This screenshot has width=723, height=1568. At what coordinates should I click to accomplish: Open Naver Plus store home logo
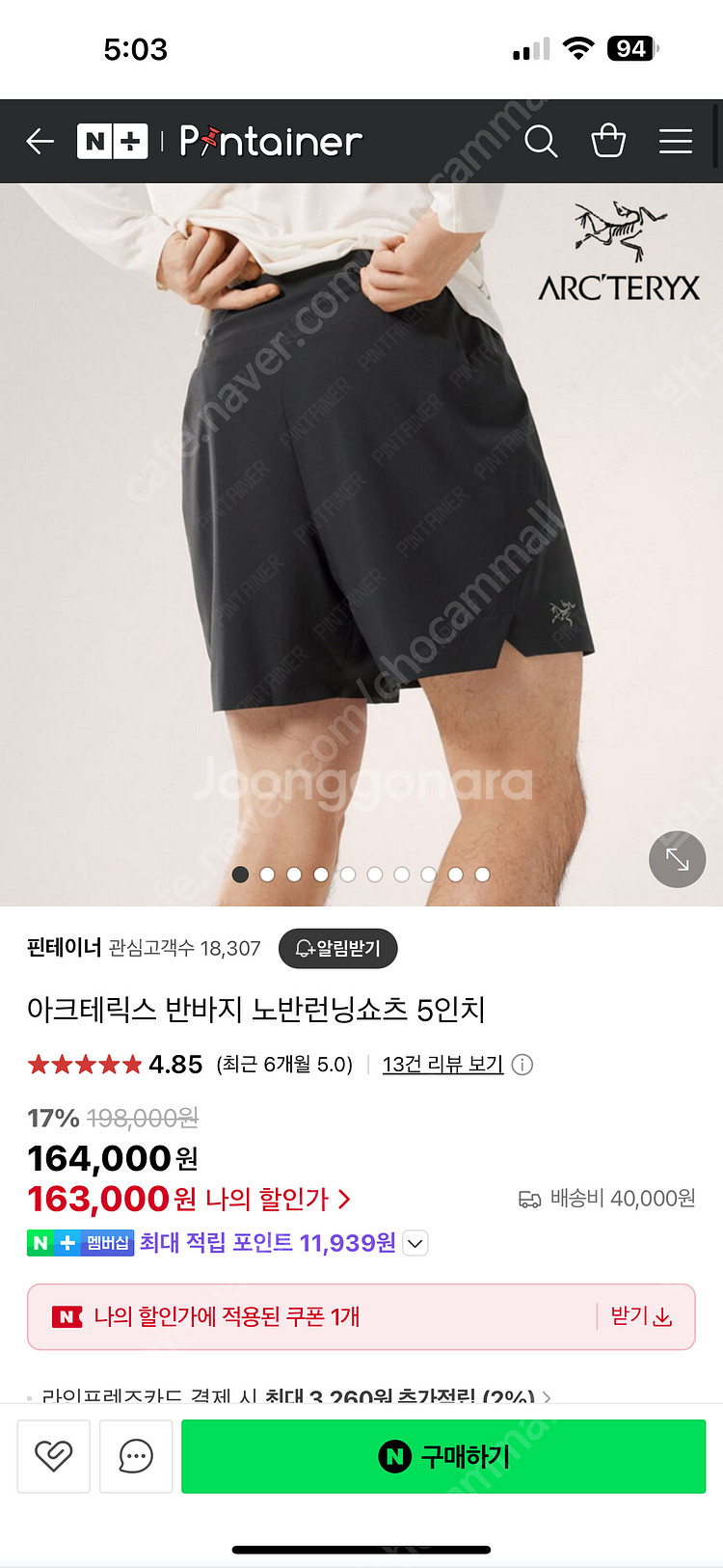[x=112, y=142]
